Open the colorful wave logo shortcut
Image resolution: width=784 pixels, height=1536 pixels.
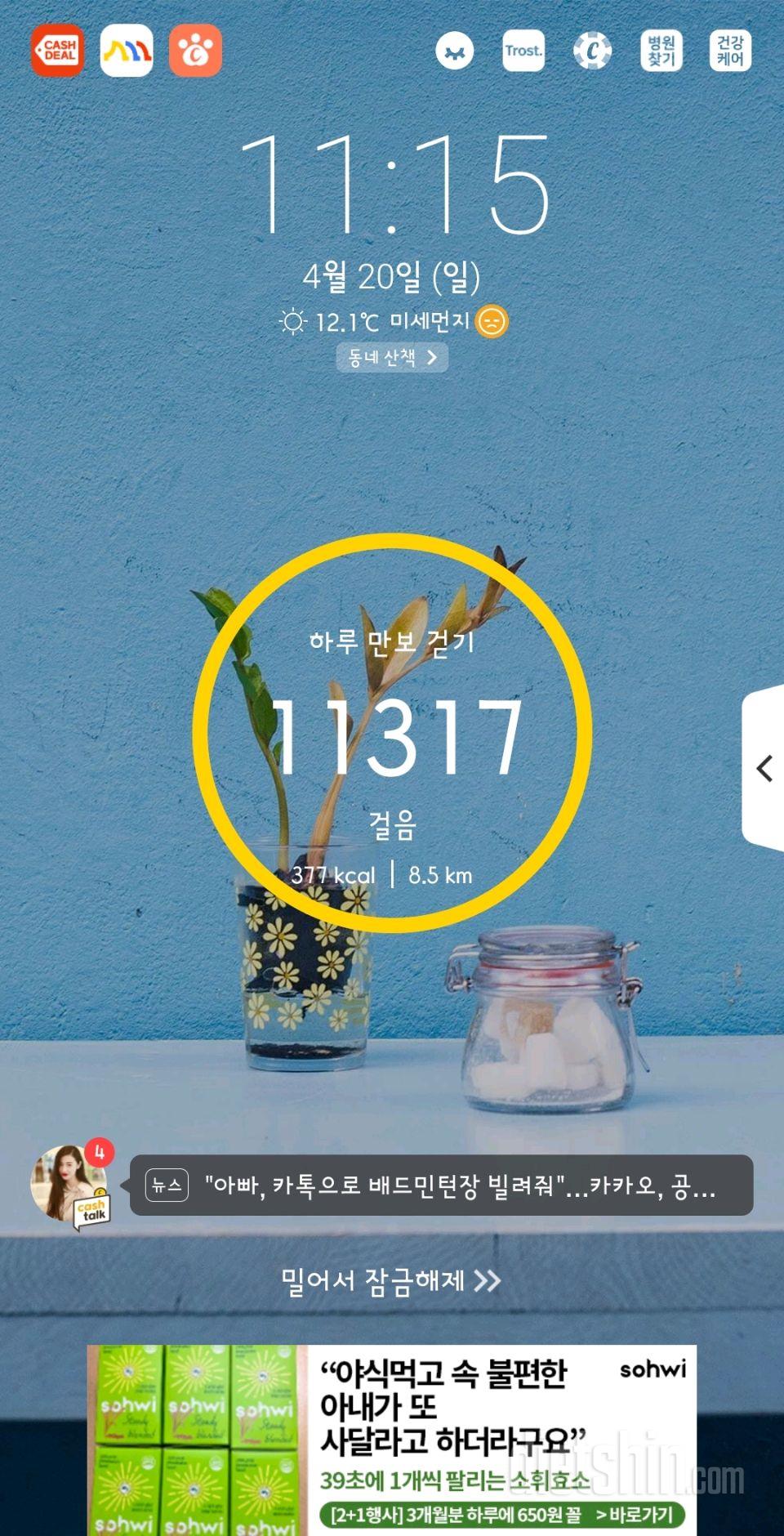[x=127, y=51]
